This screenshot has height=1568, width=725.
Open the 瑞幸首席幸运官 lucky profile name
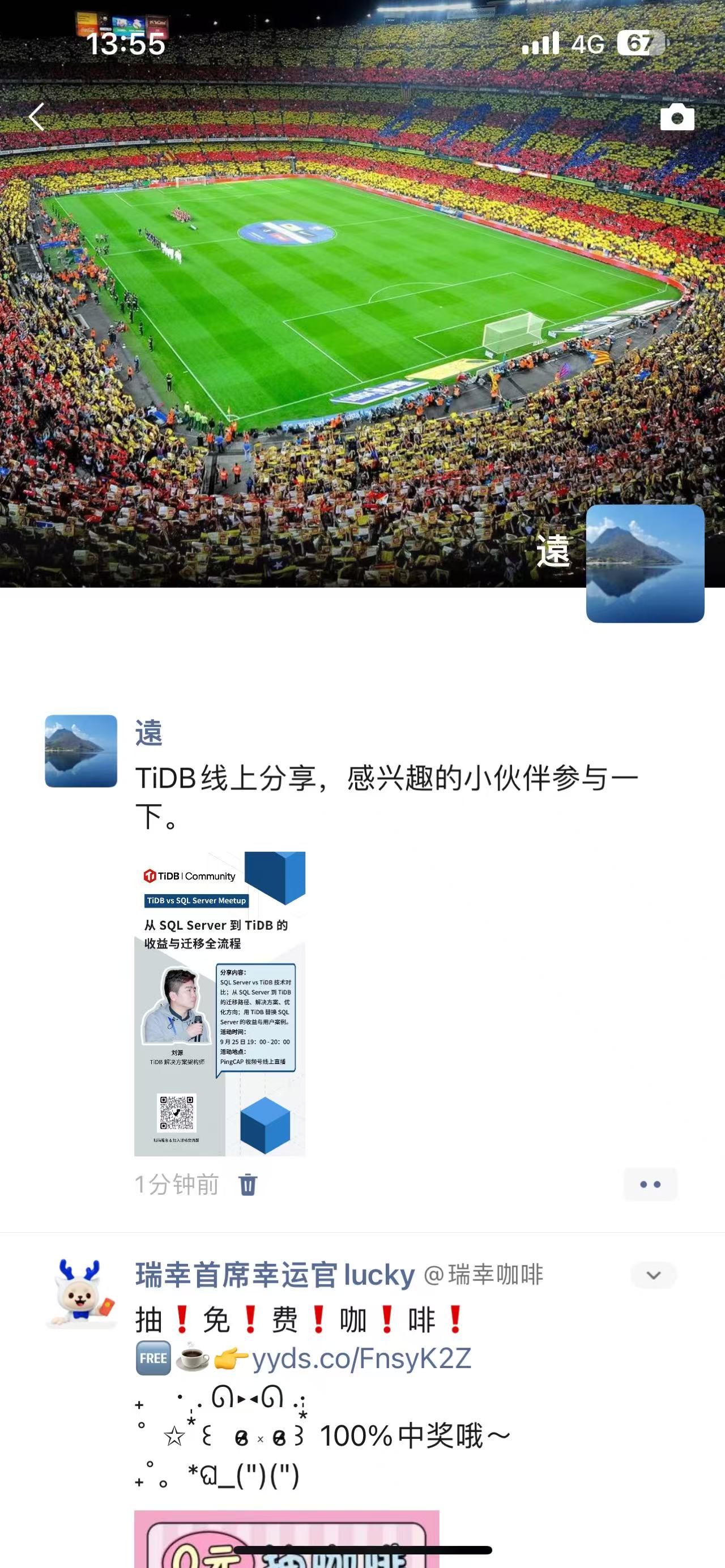point(275,1275)
